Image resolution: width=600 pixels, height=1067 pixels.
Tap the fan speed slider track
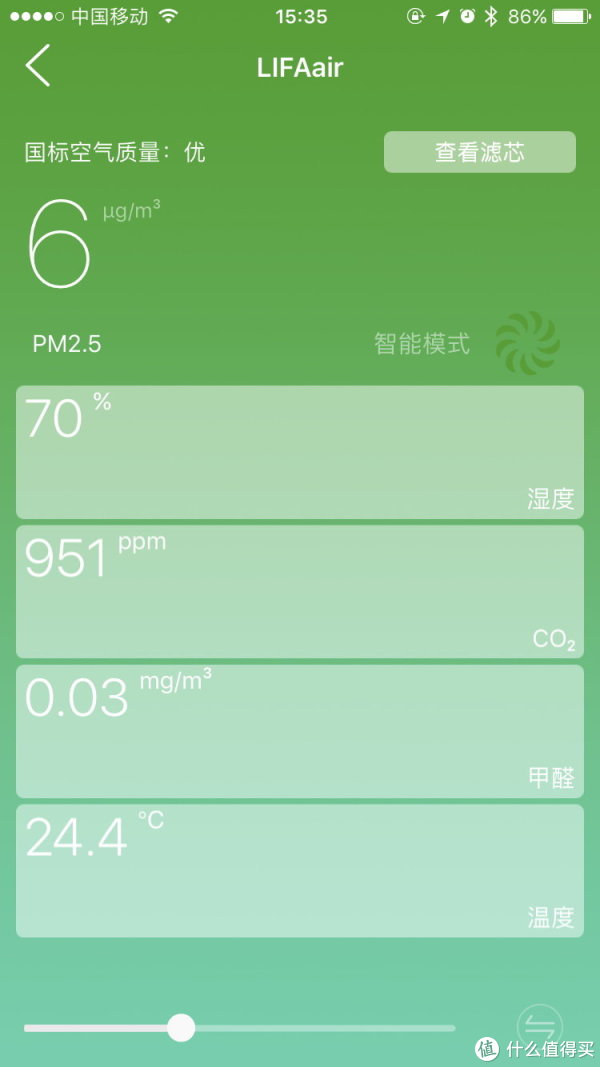point(239,1028)
